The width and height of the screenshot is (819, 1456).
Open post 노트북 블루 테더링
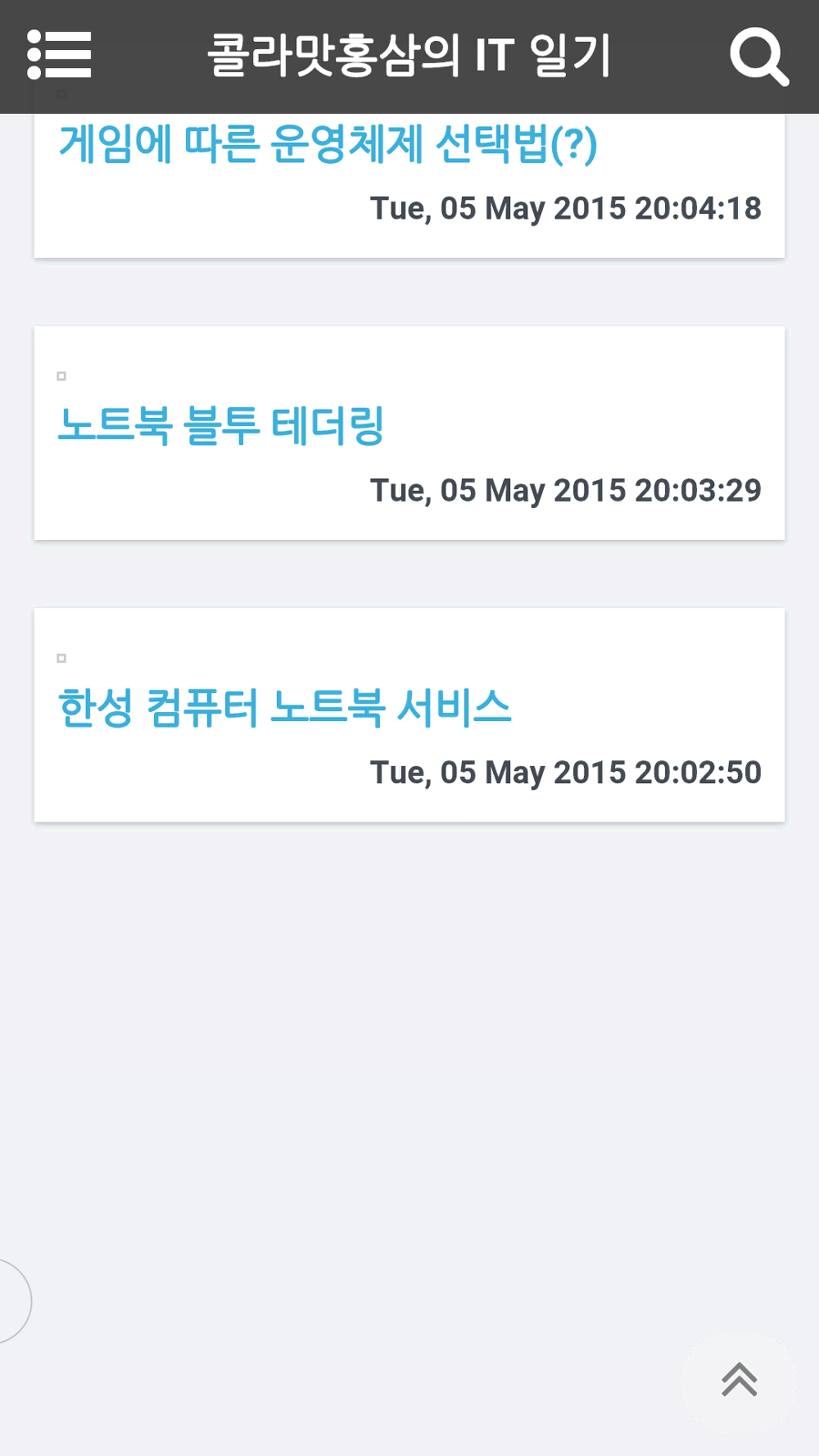[221, 426]
